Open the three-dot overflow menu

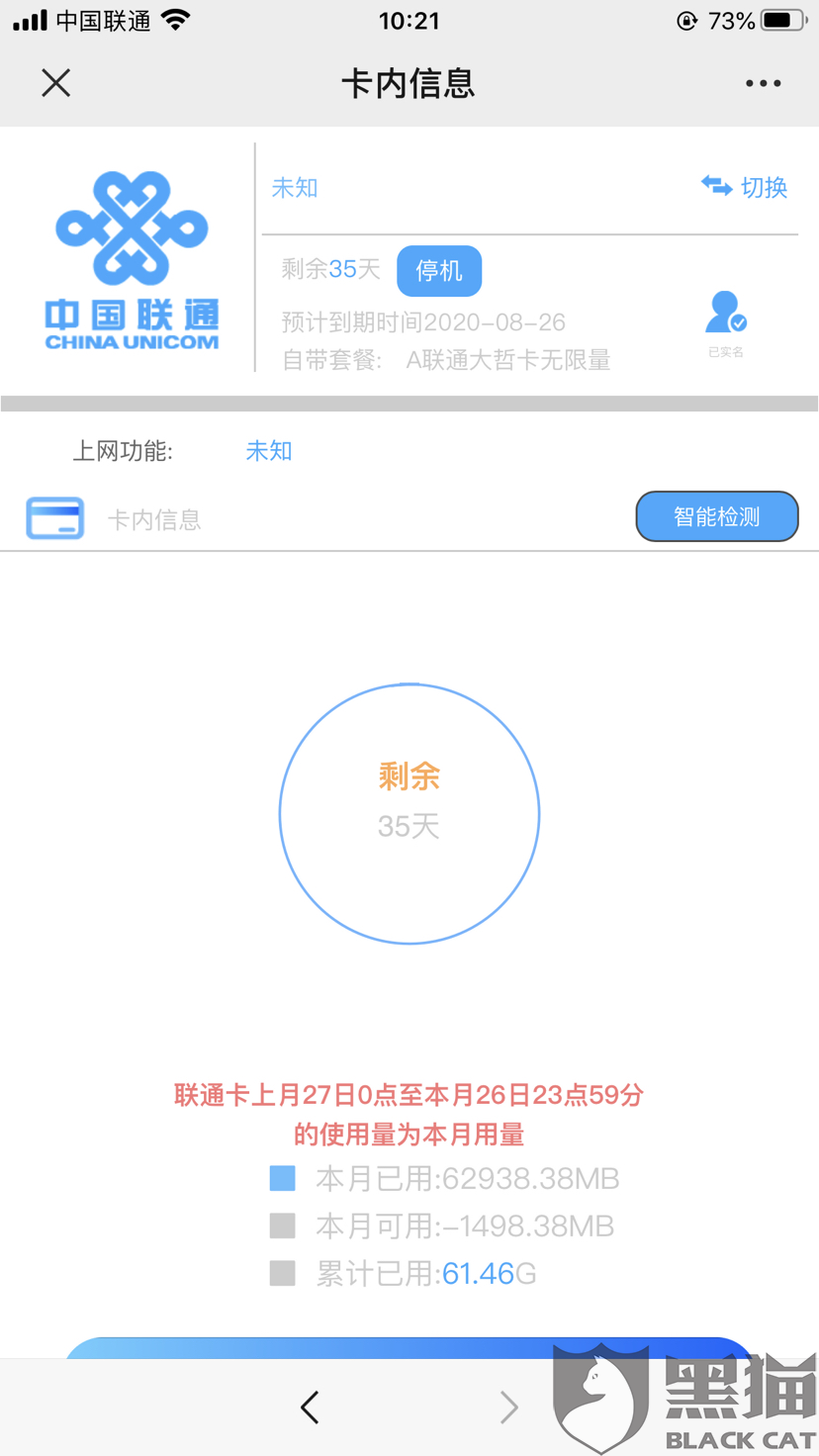coord(763,84)
